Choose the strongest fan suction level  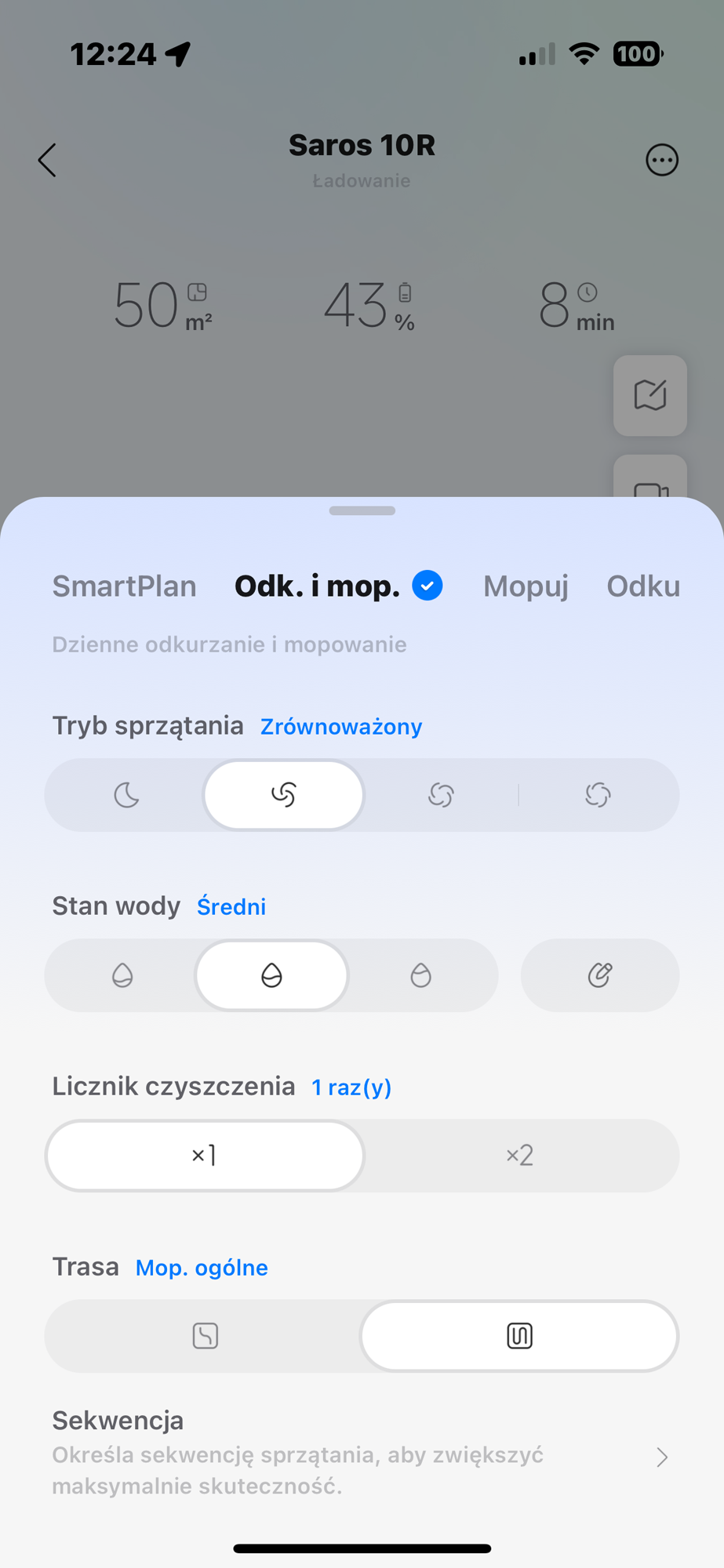(598, 795)
